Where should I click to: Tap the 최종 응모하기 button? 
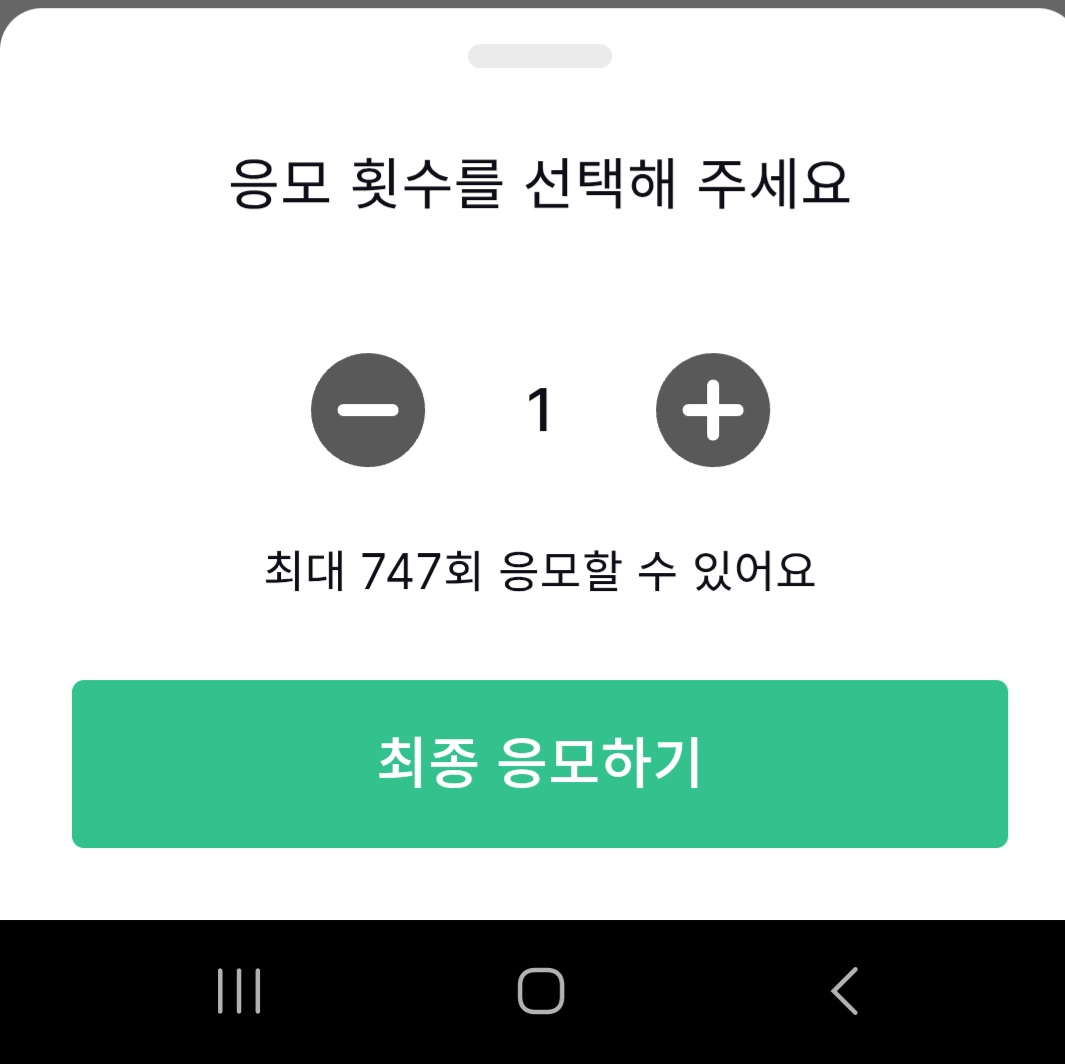540,764
